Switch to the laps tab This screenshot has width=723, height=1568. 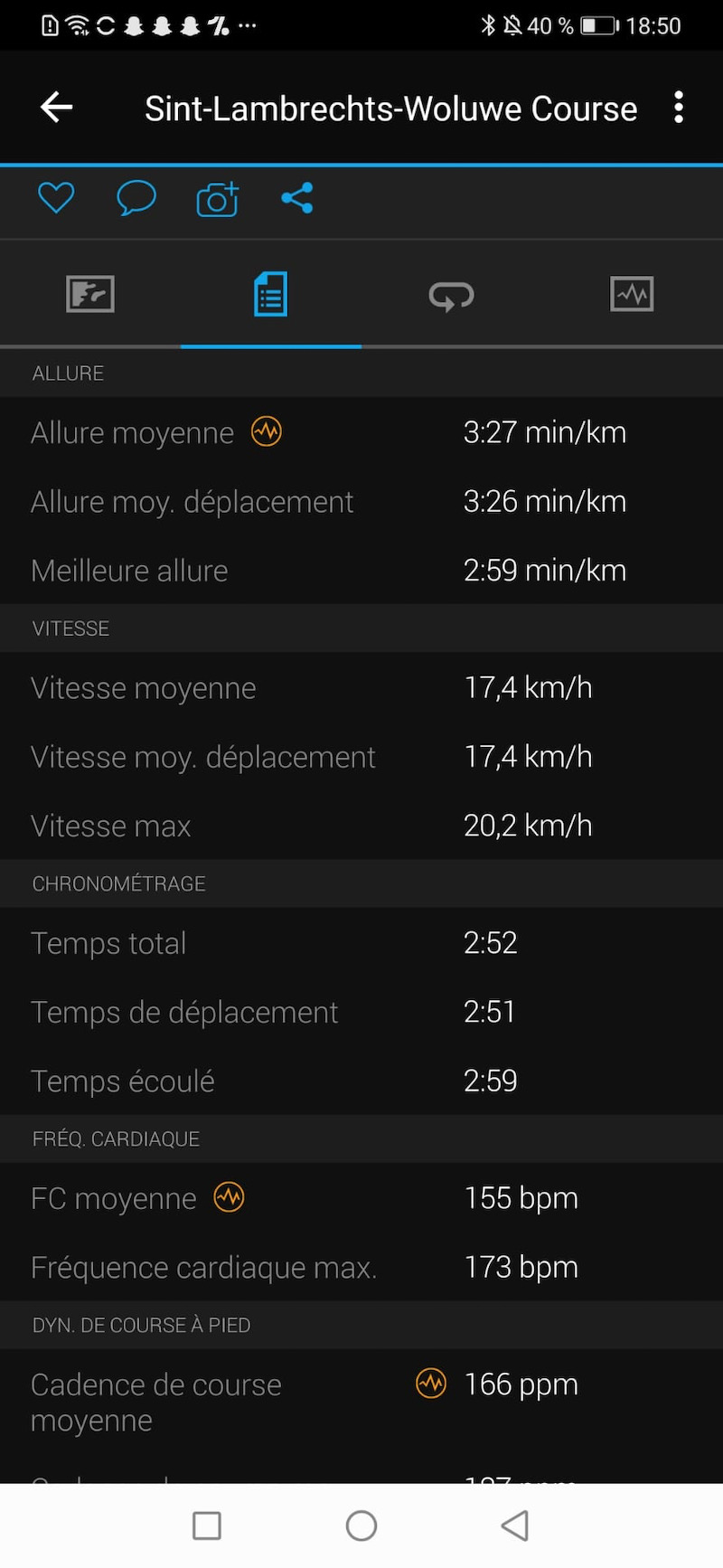click(451, 295)
